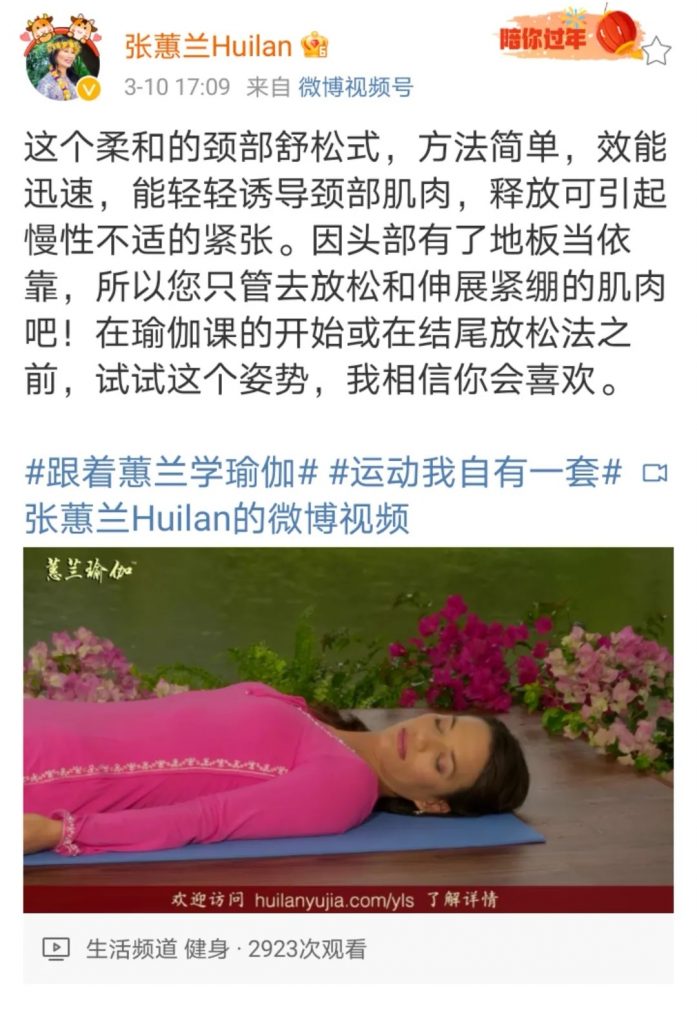Screen dimensions: 697x1024
Task: Open the 张蕙兰Huilan username link
Action: tap(208, 45)
